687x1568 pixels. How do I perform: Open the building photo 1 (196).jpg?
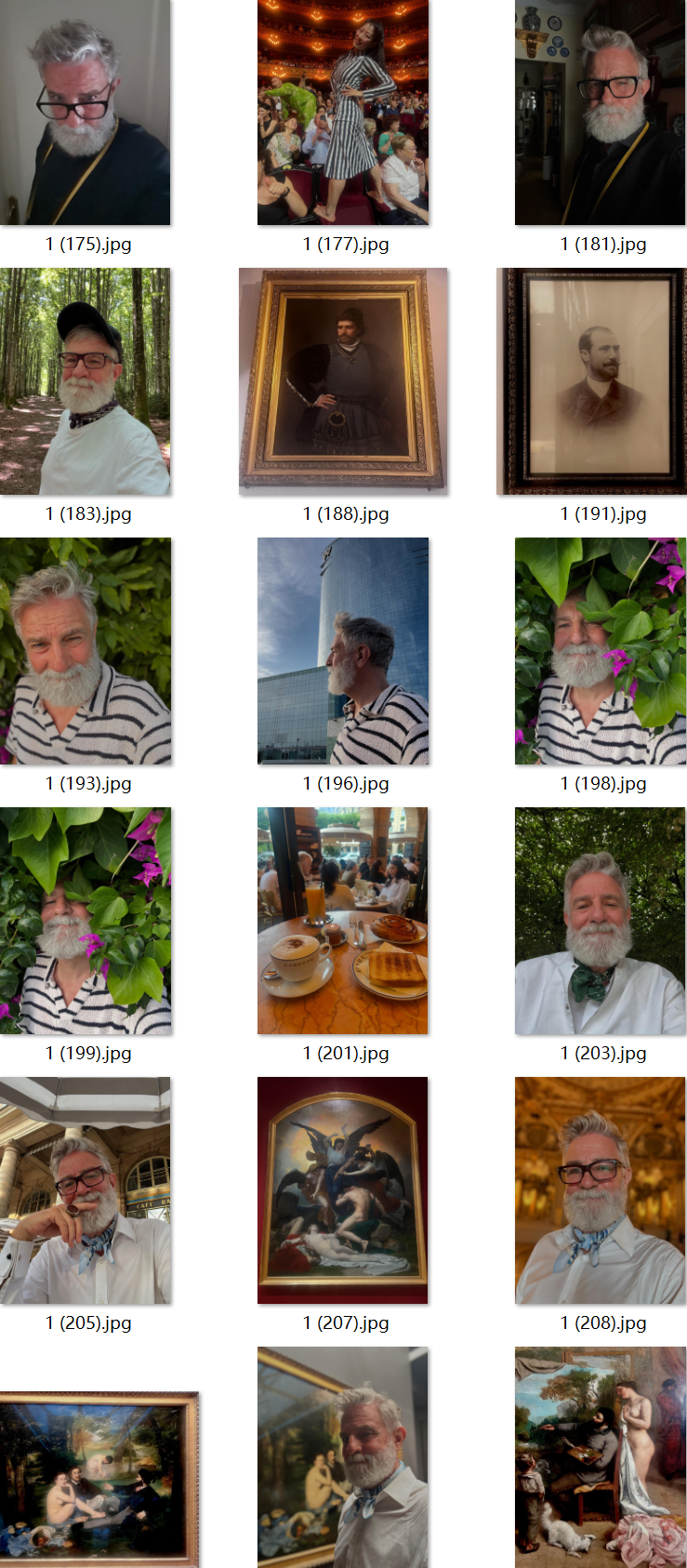[x=342, y=651]
